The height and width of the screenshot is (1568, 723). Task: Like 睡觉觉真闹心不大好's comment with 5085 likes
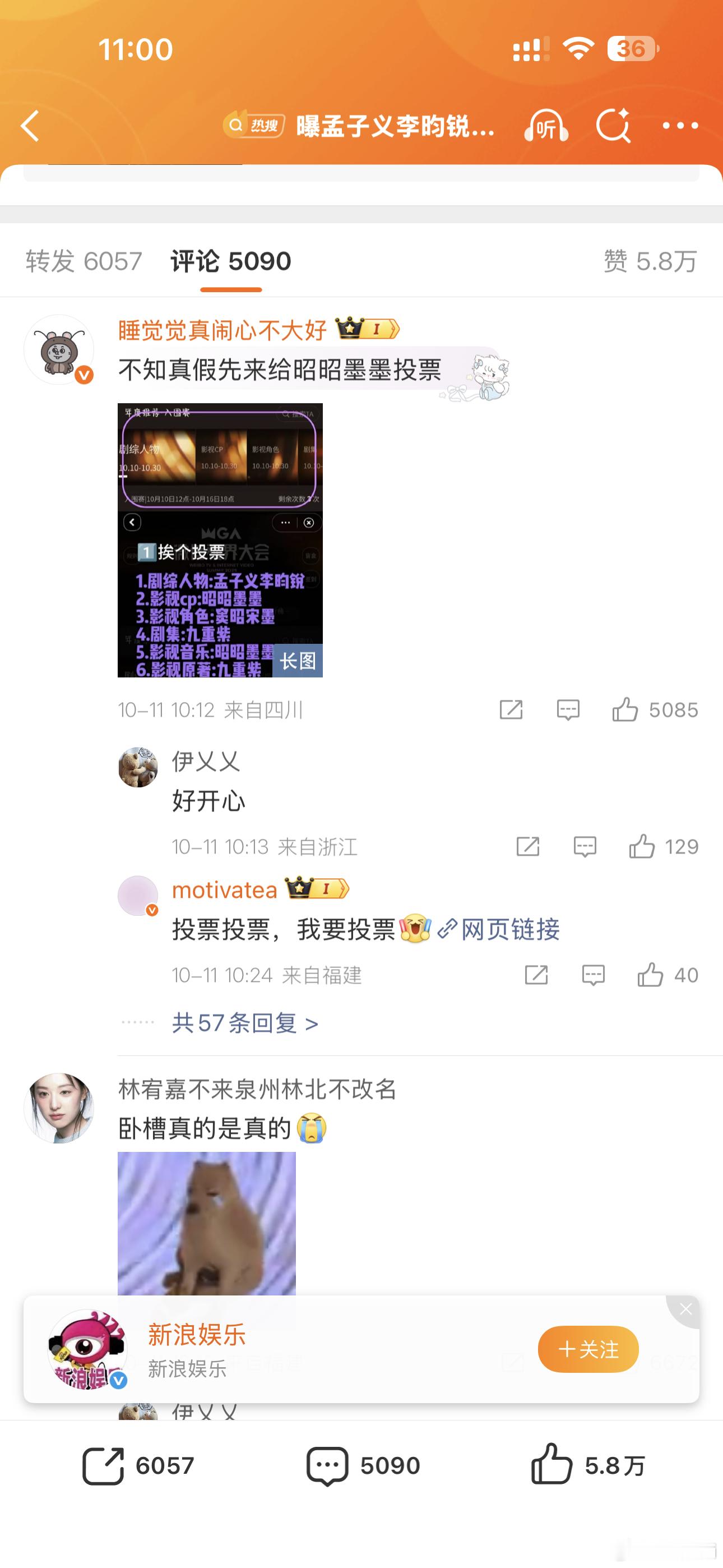625,710
